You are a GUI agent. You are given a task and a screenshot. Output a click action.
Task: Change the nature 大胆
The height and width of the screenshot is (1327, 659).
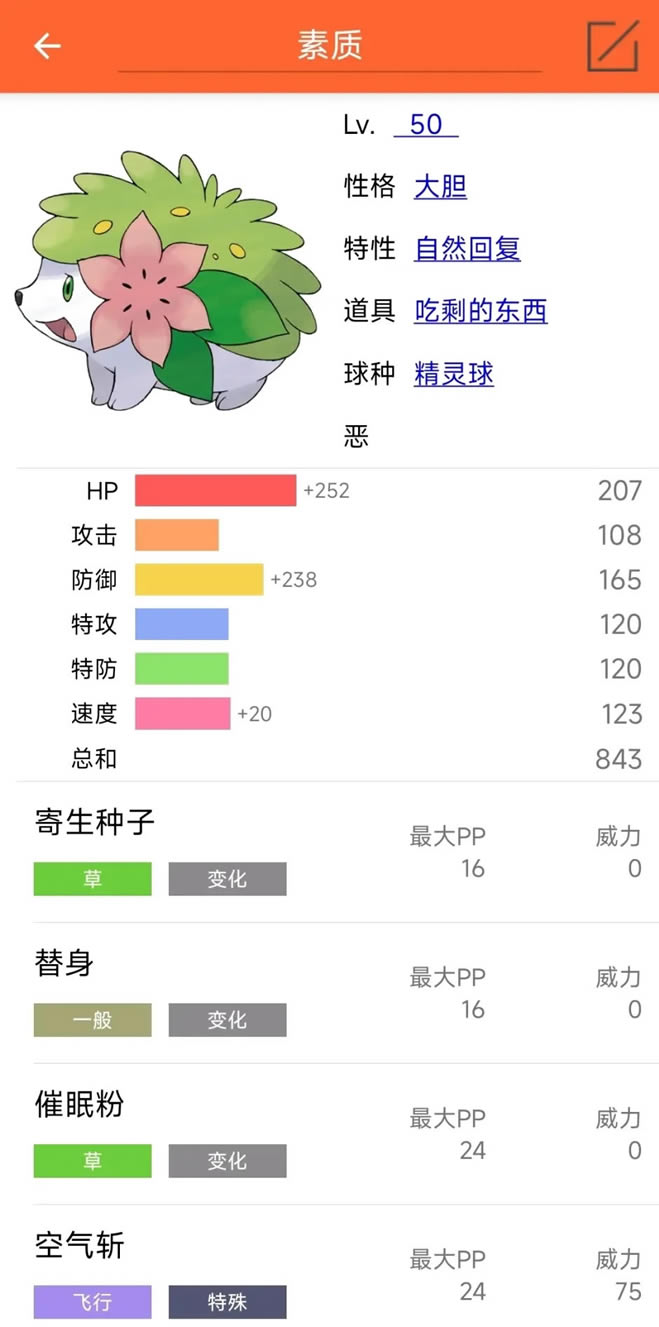(440, 187)
